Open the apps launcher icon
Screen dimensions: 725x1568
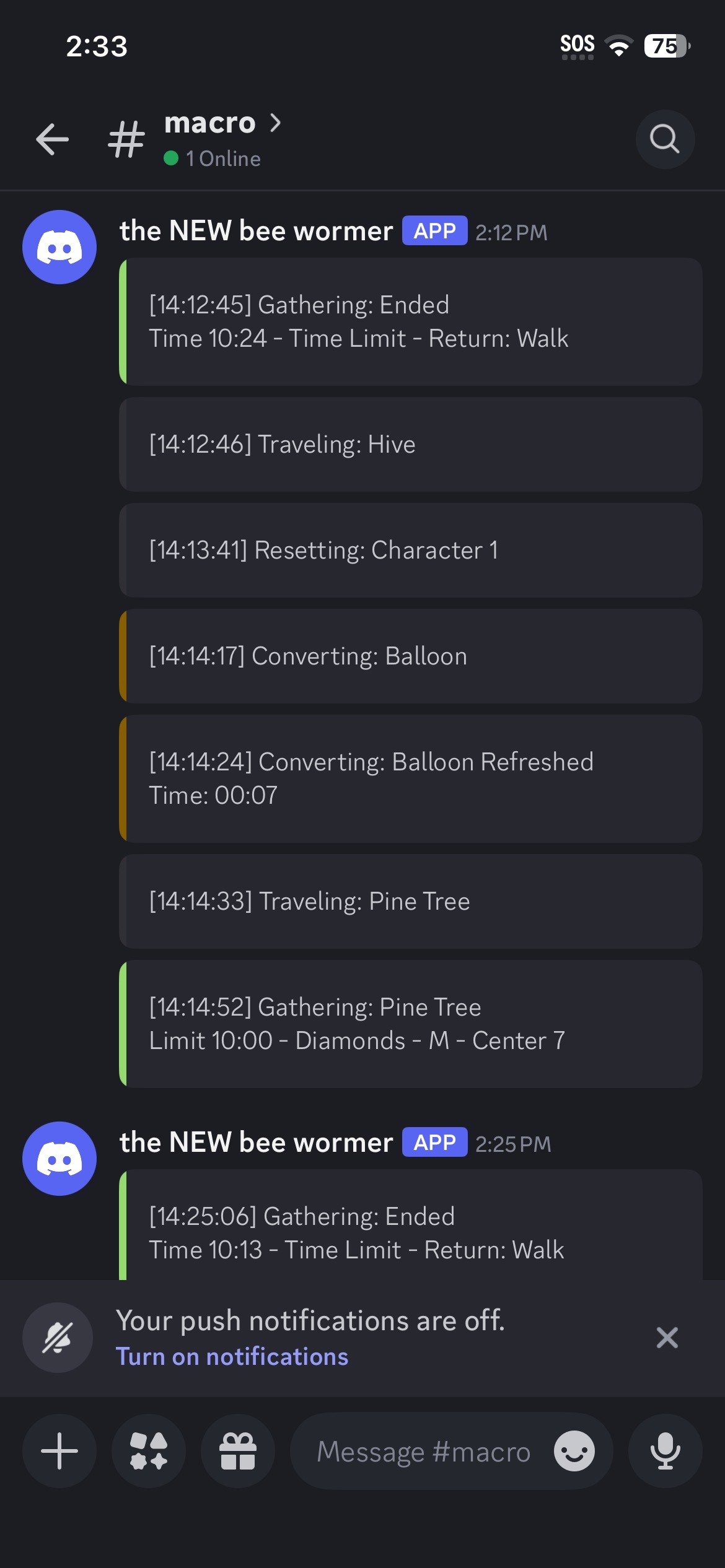149,1451
